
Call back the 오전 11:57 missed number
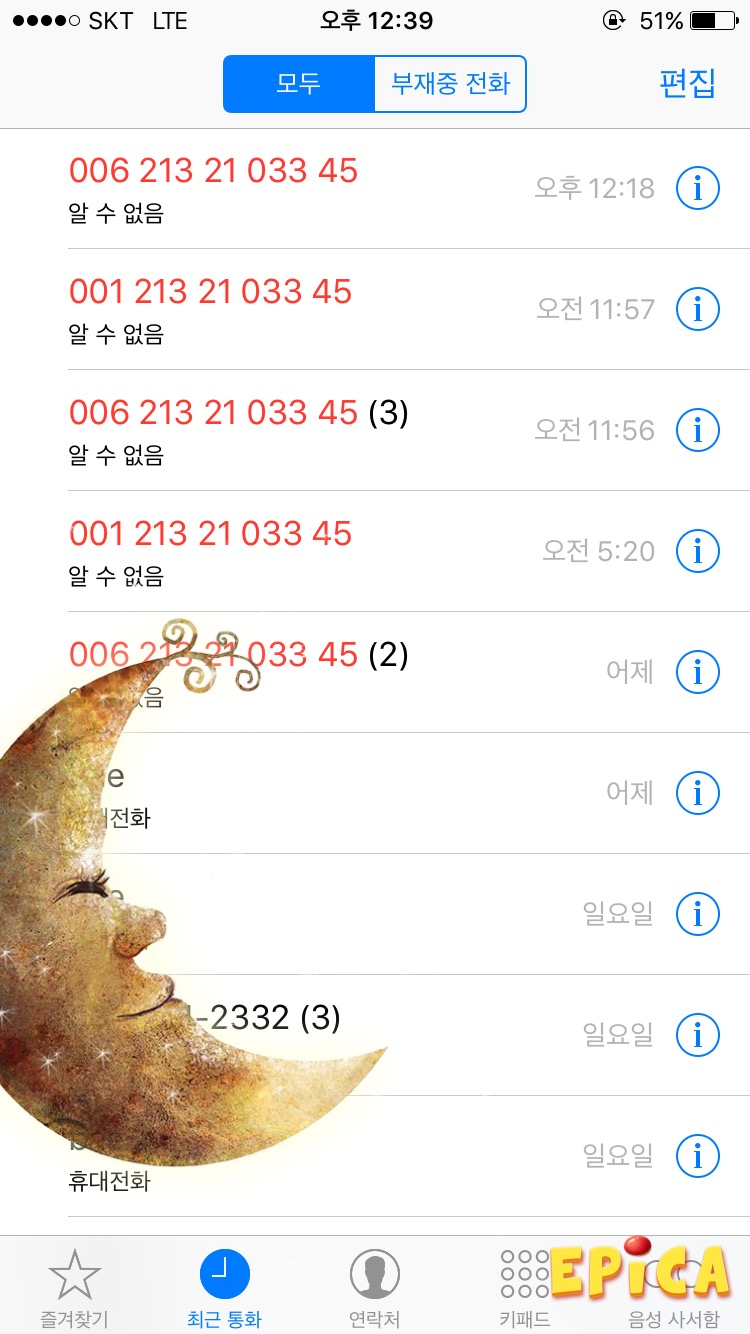tap(300, 309)
